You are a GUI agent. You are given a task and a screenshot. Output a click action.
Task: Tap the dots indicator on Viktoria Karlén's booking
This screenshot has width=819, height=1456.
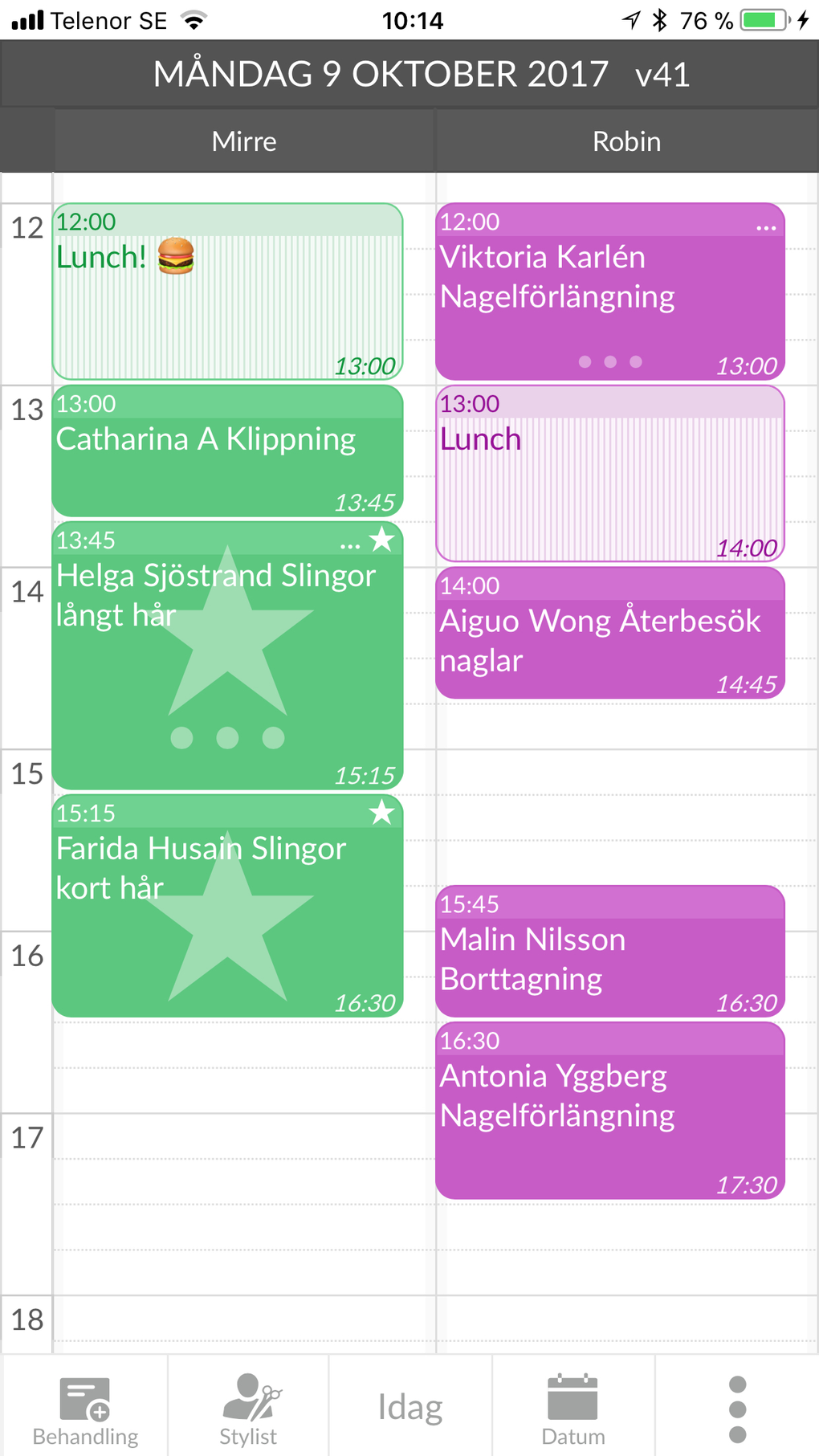pyautogui.click(x=610, y=361)
